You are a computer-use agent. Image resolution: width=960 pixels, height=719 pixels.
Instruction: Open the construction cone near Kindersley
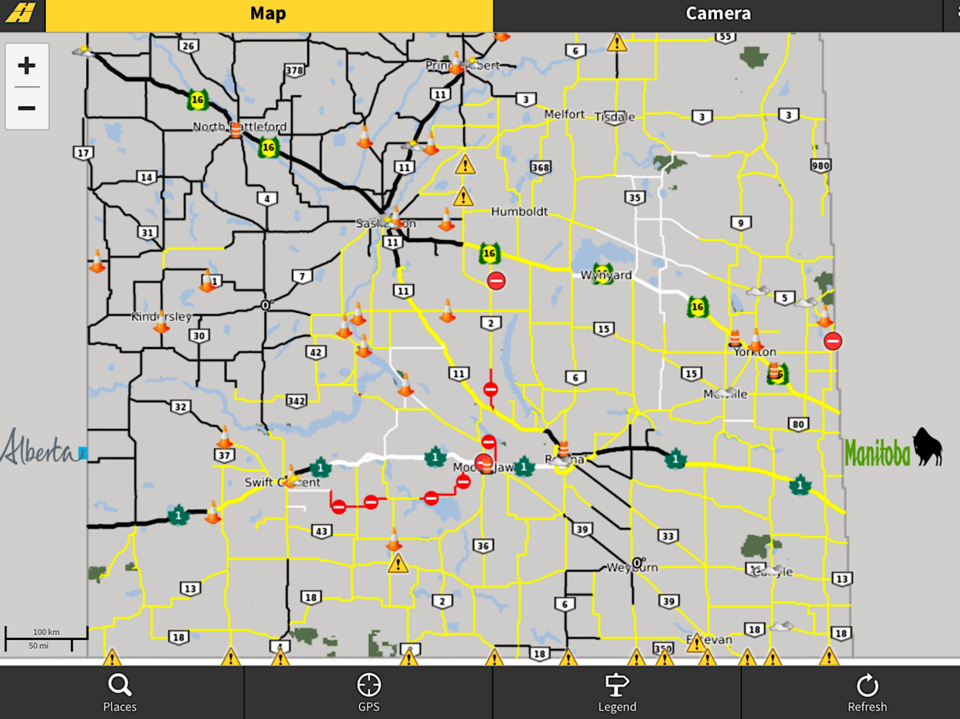click(x=161, y=323)
